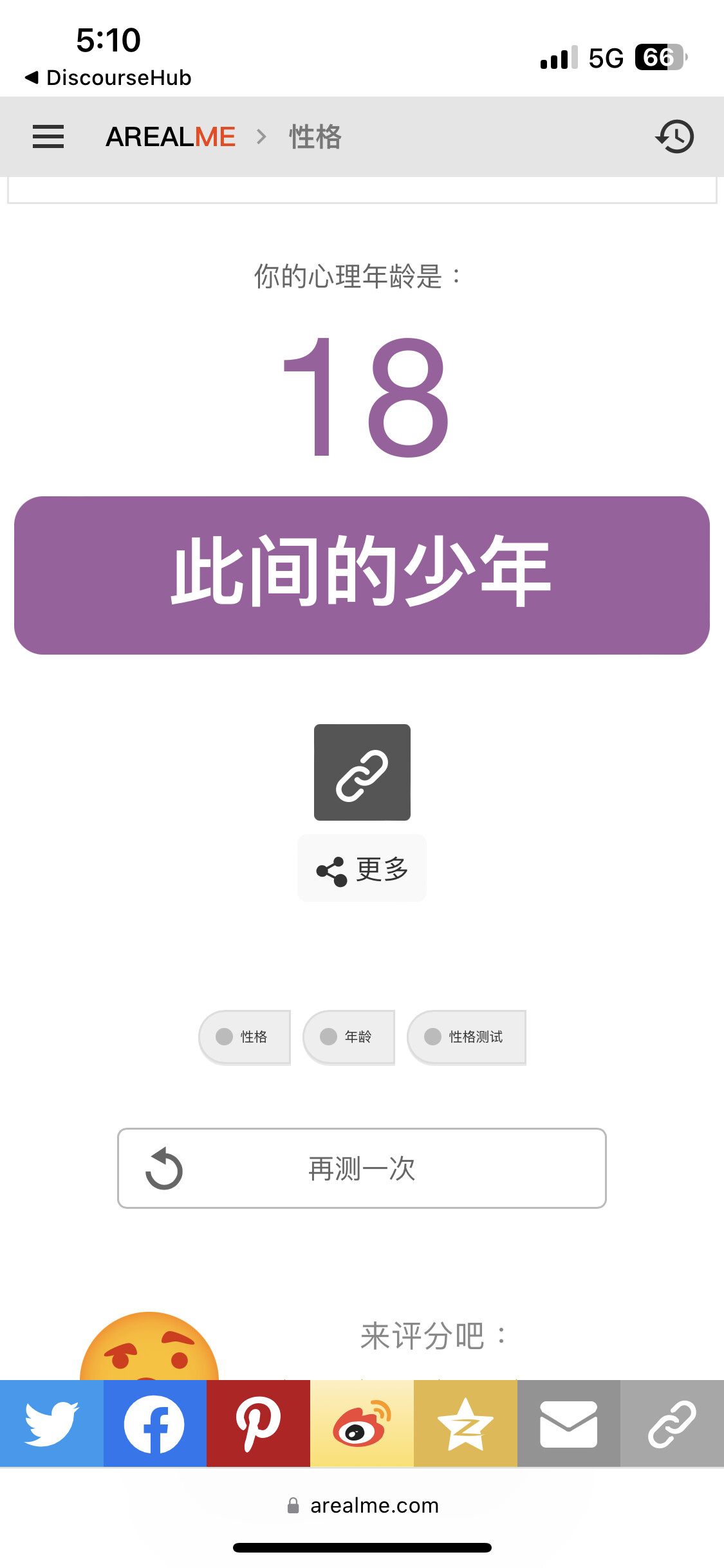This screenshot has width=724, height=1568.
Task: Open the hamburger menu
Action: pos(48,136)
